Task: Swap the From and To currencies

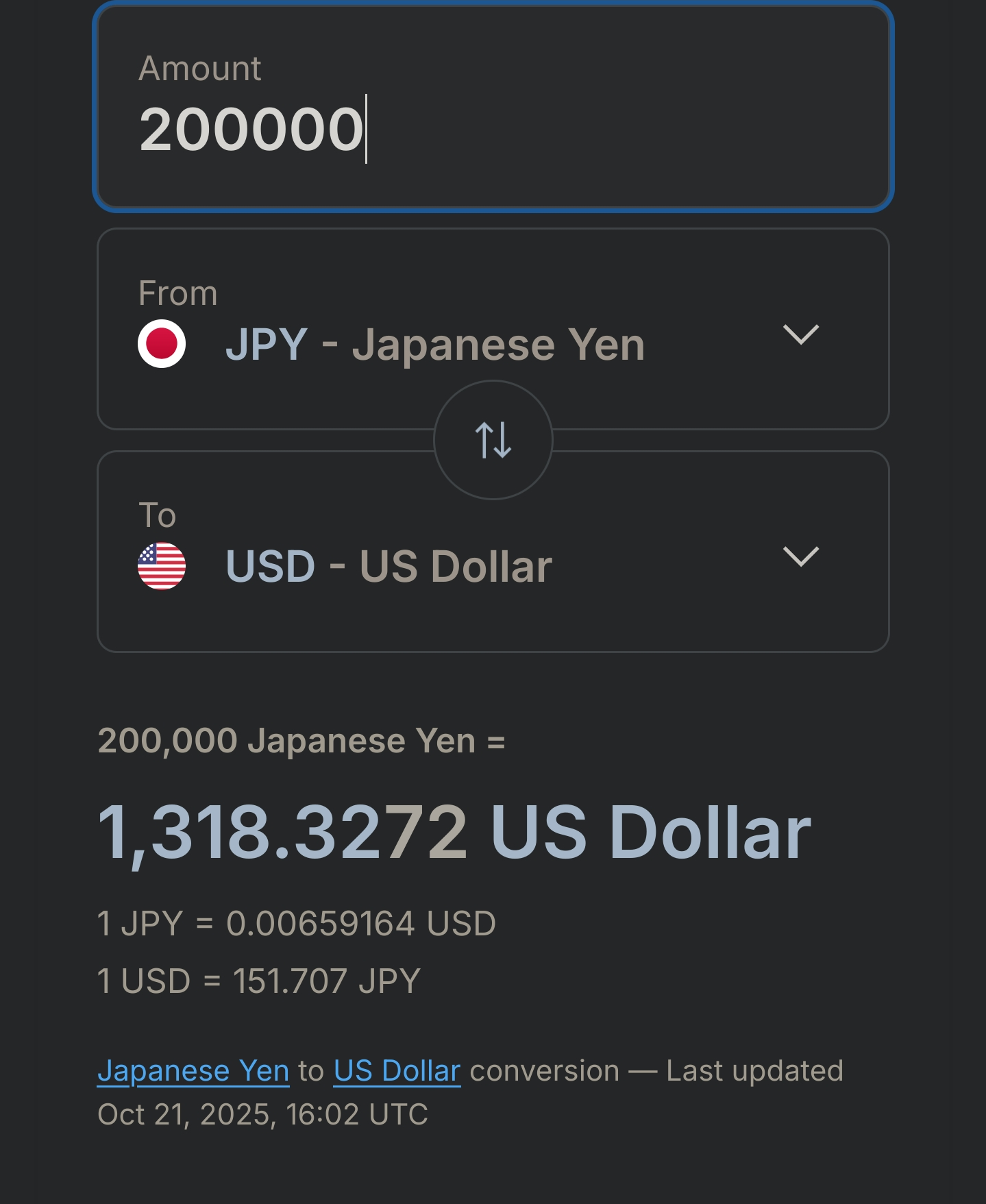Action: (493, 440)
